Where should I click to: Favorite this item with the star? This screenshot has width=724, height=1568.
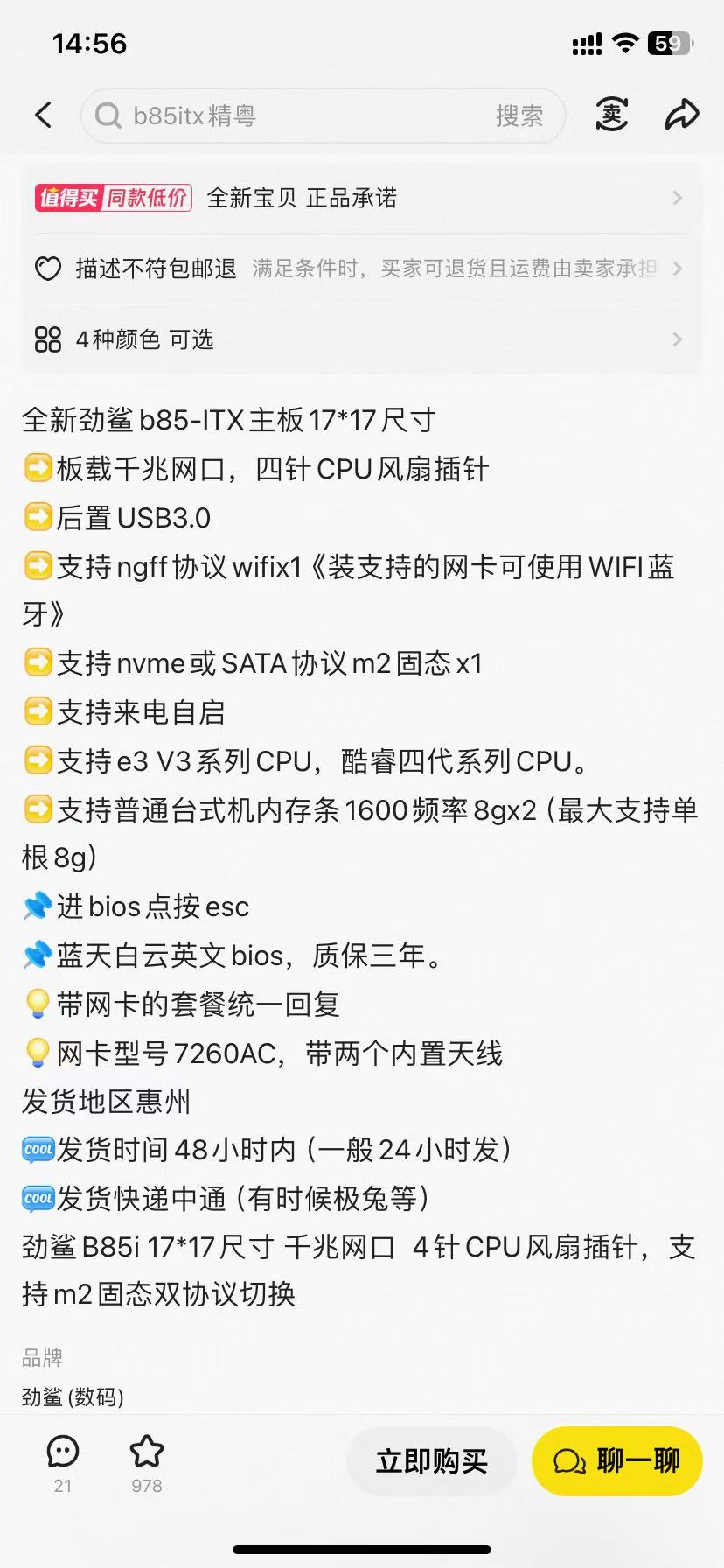pyautogui.click(x=146, y=1461)
